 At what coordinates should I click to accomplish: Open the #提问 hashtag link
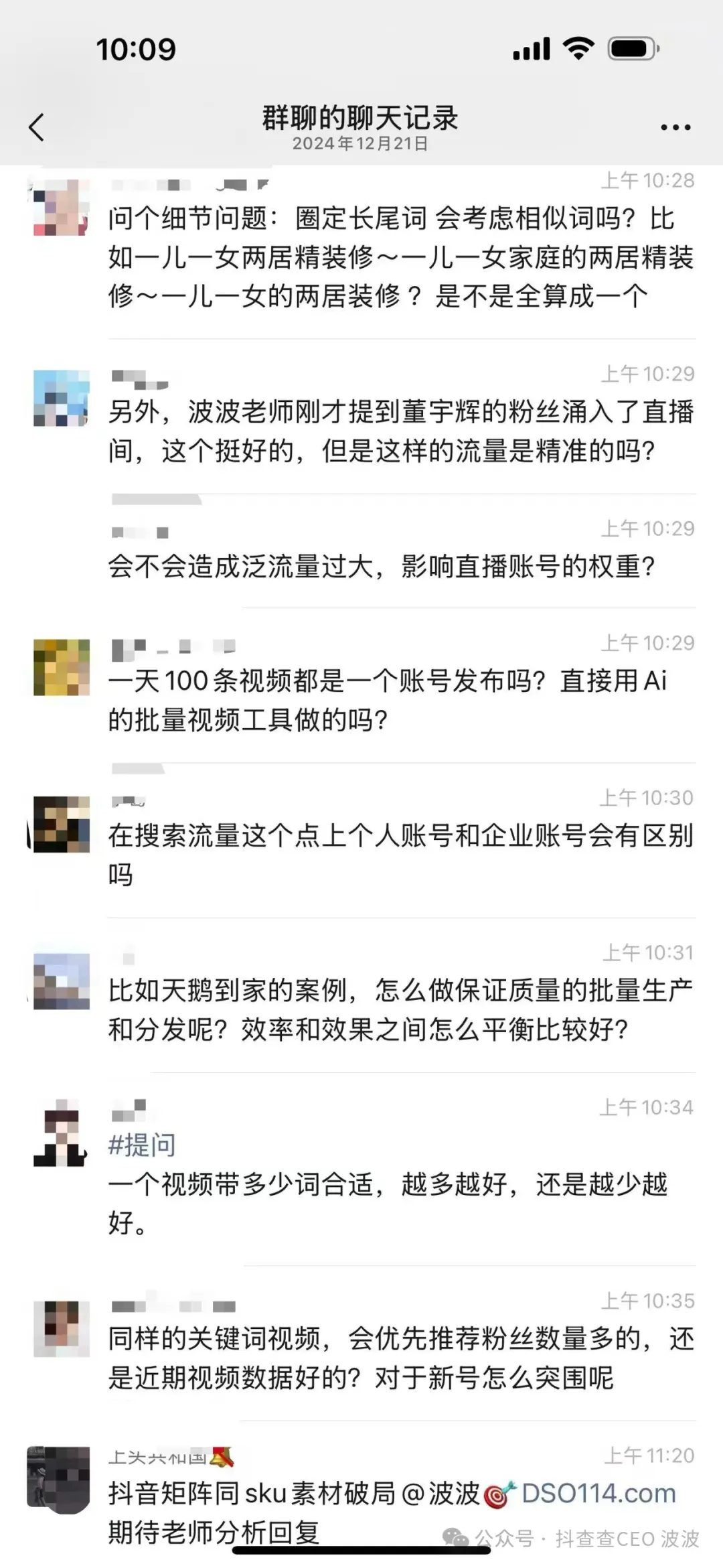click(142, 1145)
